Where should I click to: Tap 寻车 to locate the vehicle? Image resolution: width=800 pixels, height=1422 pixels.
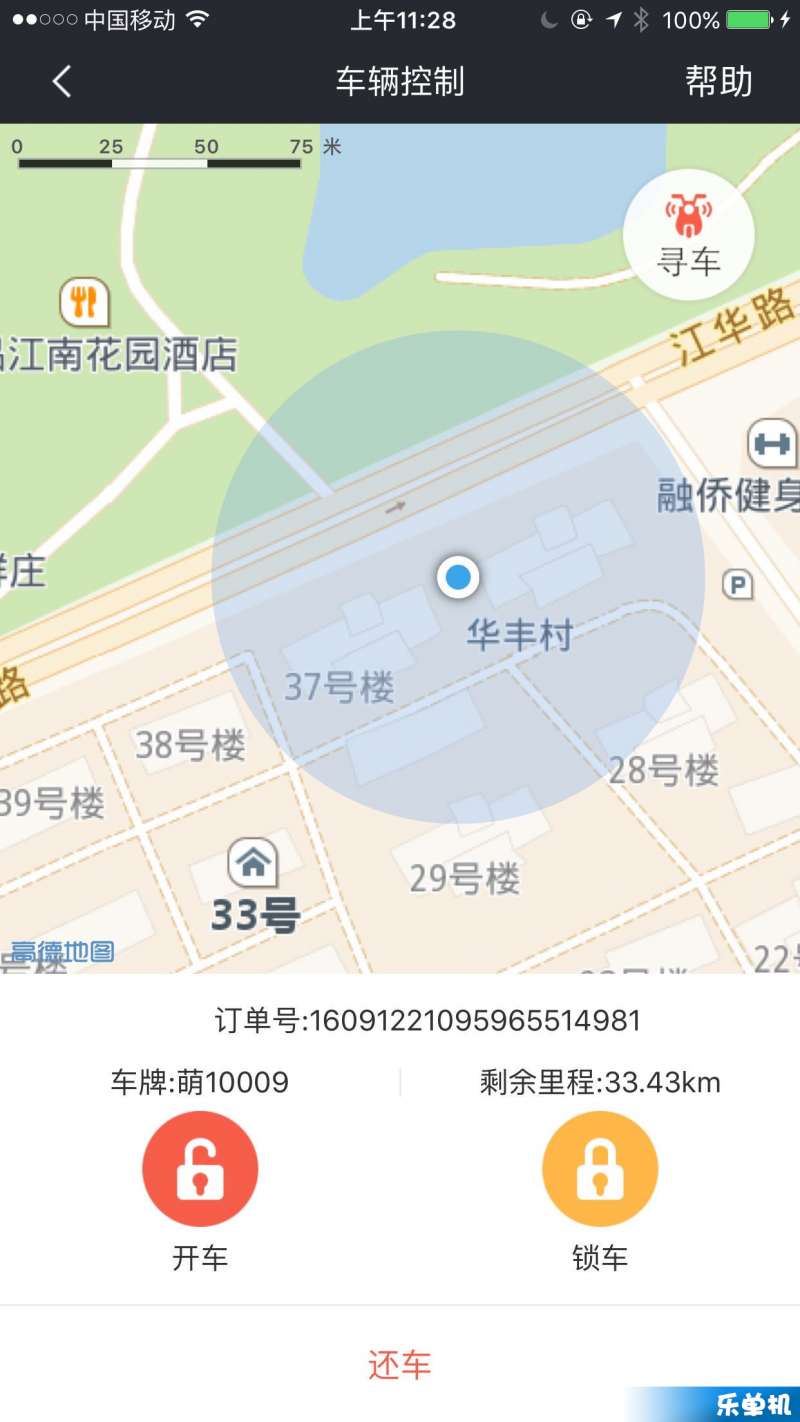point(688,235)
